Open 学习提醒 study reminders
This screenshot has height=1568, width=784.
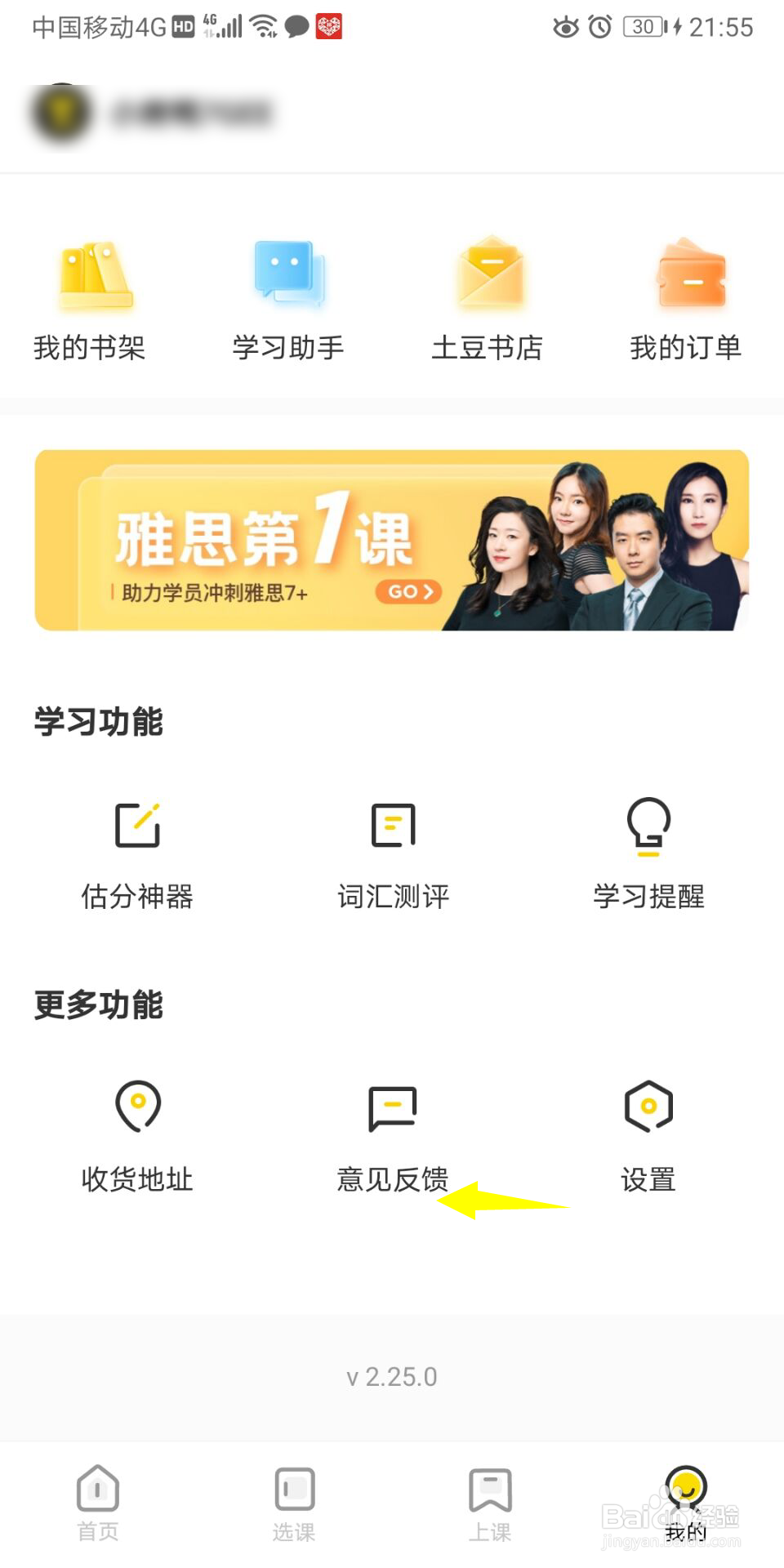pyautogui.click(x=648, y=854)
